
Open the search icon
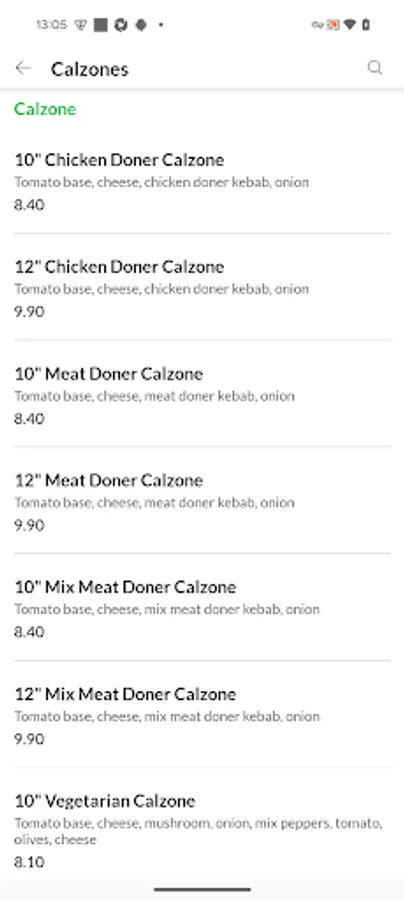click(x=375, y=68)
